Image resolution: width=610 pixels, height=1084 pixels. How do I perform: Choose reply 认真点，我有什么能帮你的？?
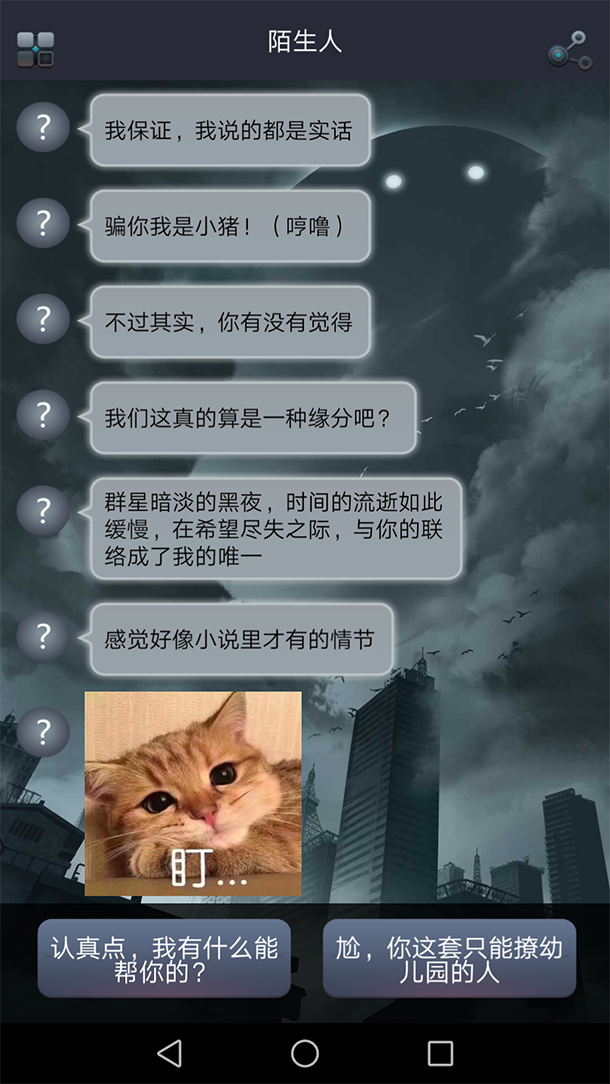[164, 958]
